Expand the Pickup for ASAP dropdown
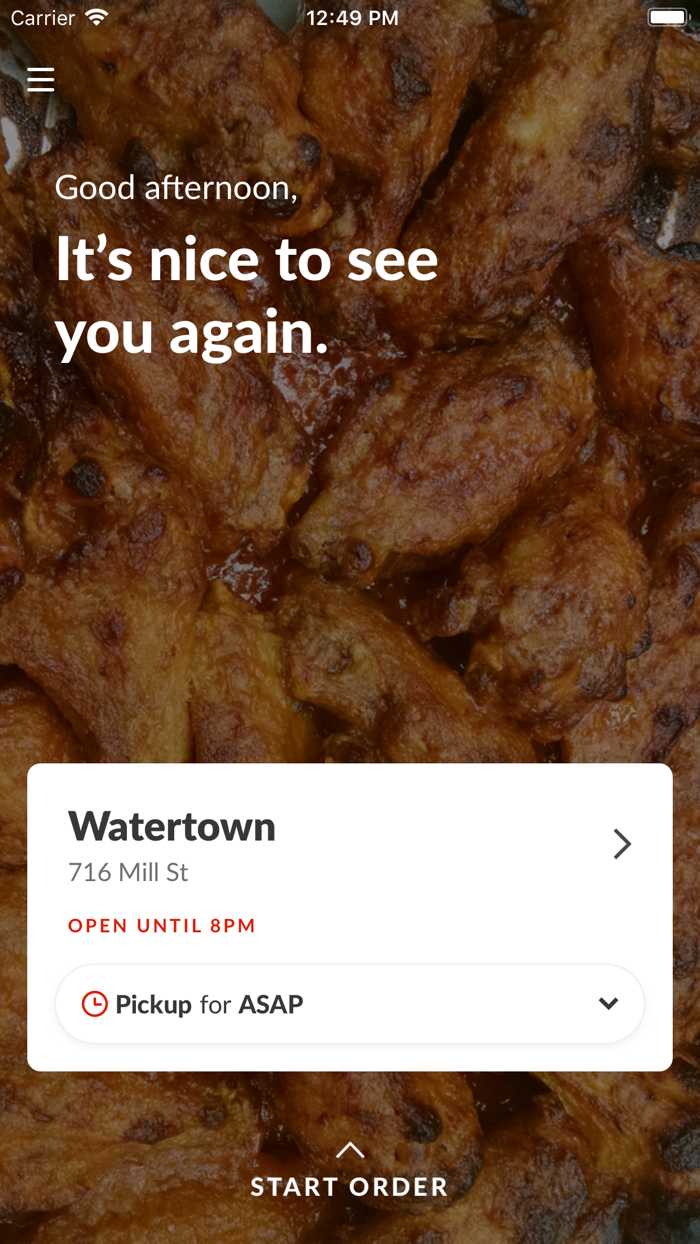The image size is (700, 1244). (607, 1004)
